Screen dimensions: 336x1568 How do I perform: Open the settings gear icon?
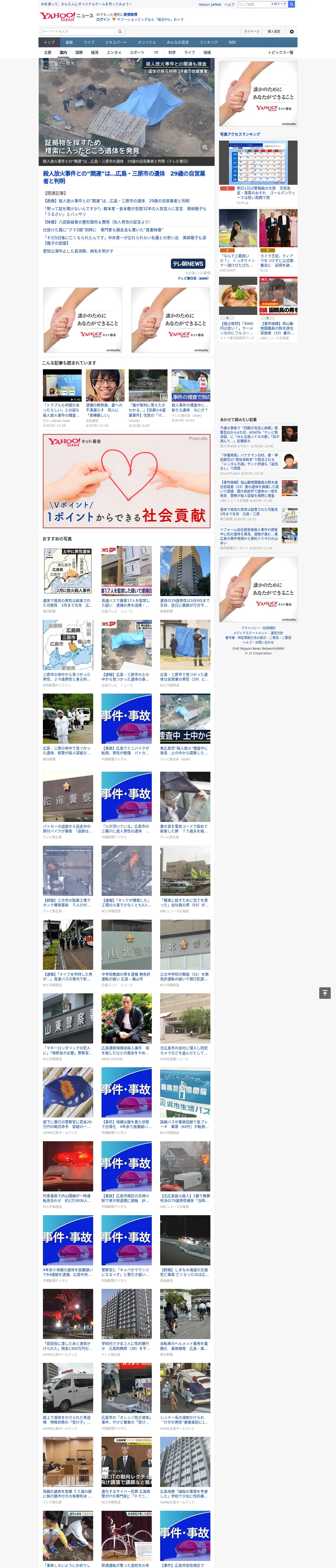[x=292, y=31]
